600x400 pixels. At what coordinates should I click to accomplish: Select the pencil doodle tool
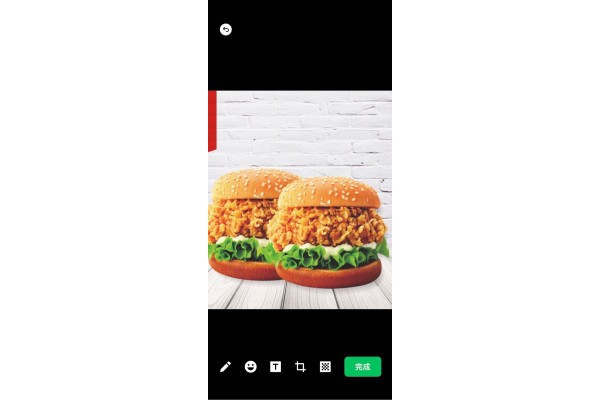pos(226,367)
